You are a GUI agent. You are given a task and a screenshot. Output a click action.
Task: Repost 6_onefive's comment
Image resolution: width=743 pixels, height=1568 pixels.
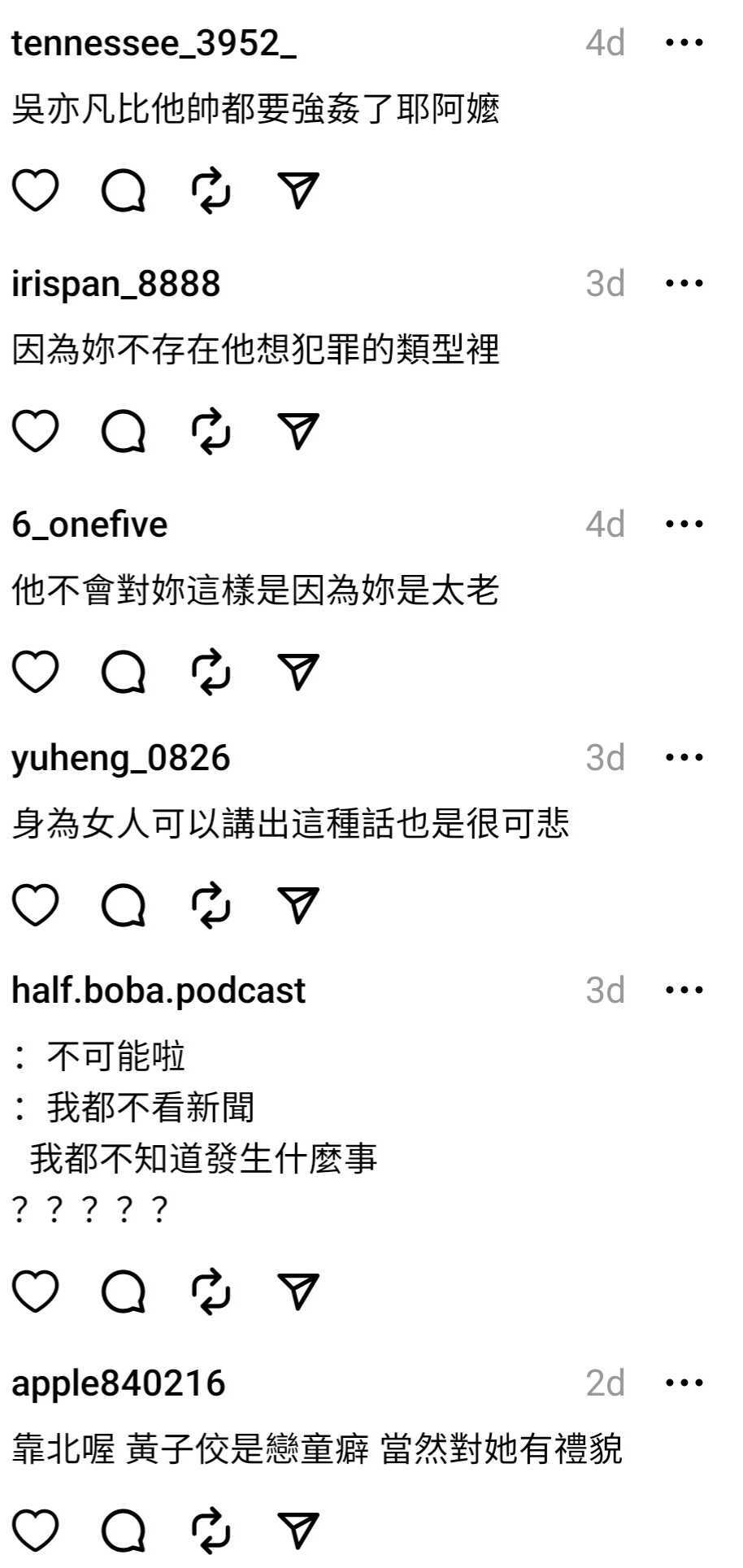pyautogui.click(x=211, y=671)
